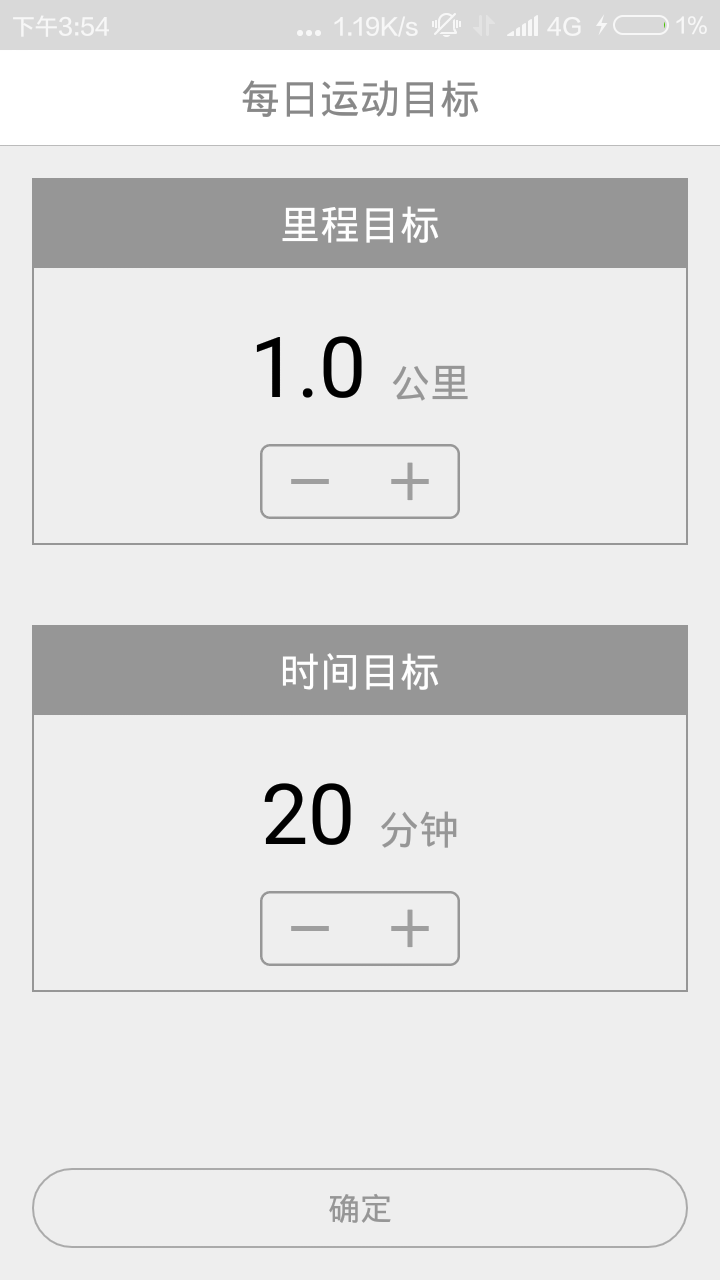
Task: Confirm goals with the 确定 button
Action: pyautogui.click(x=360, y=1208)
